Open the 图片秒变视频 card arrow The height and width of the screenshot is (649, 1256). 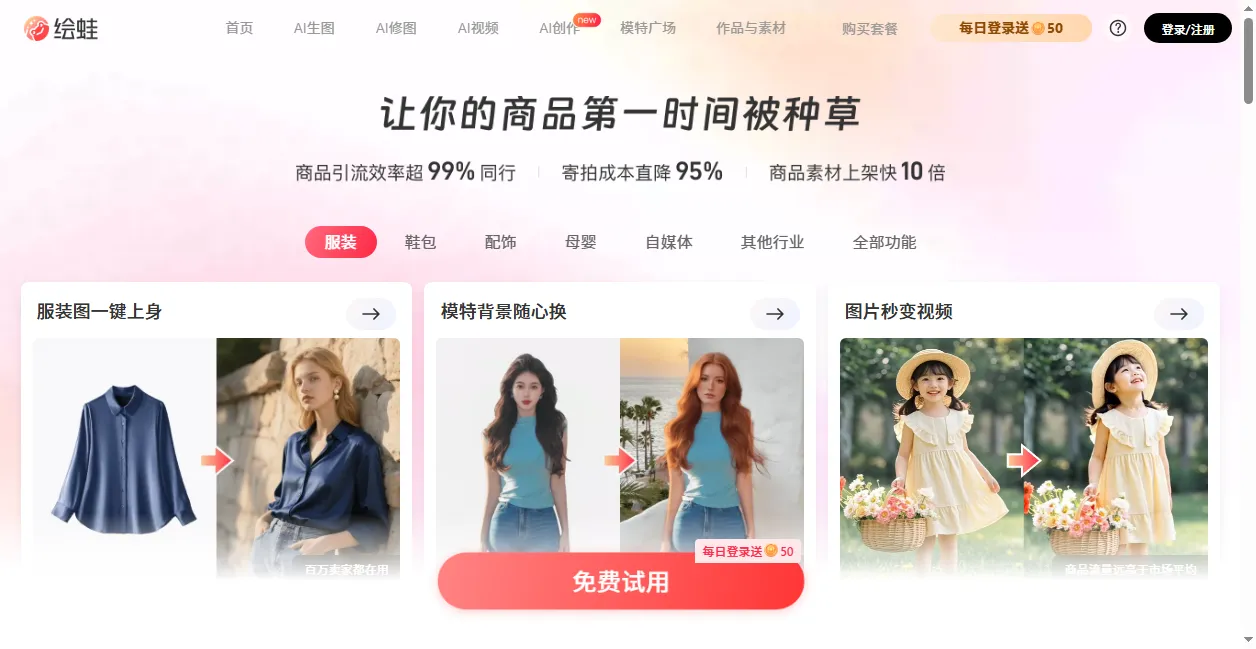click(x=1178, y=314)
